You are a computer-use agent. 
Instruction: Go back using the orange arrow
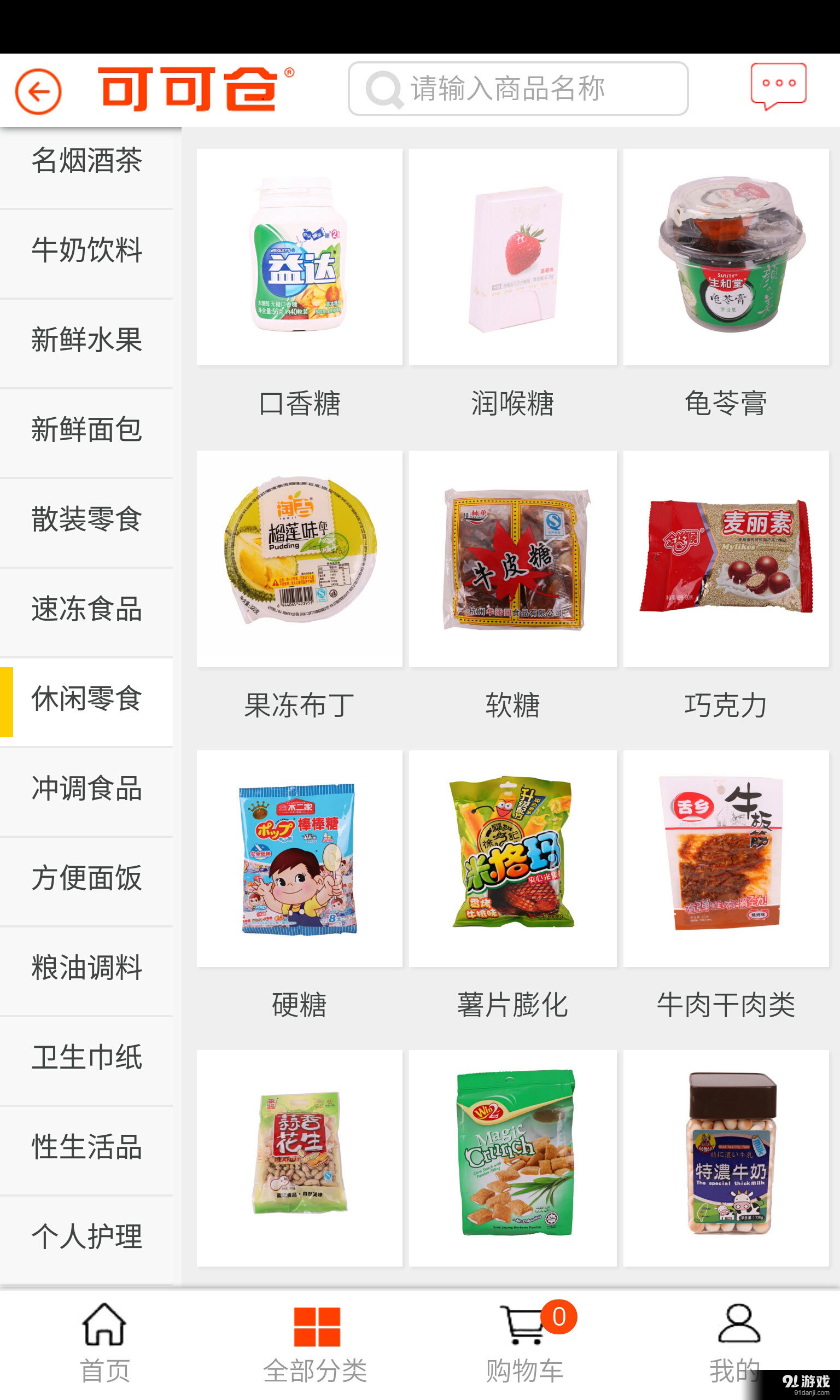(38, 91)
